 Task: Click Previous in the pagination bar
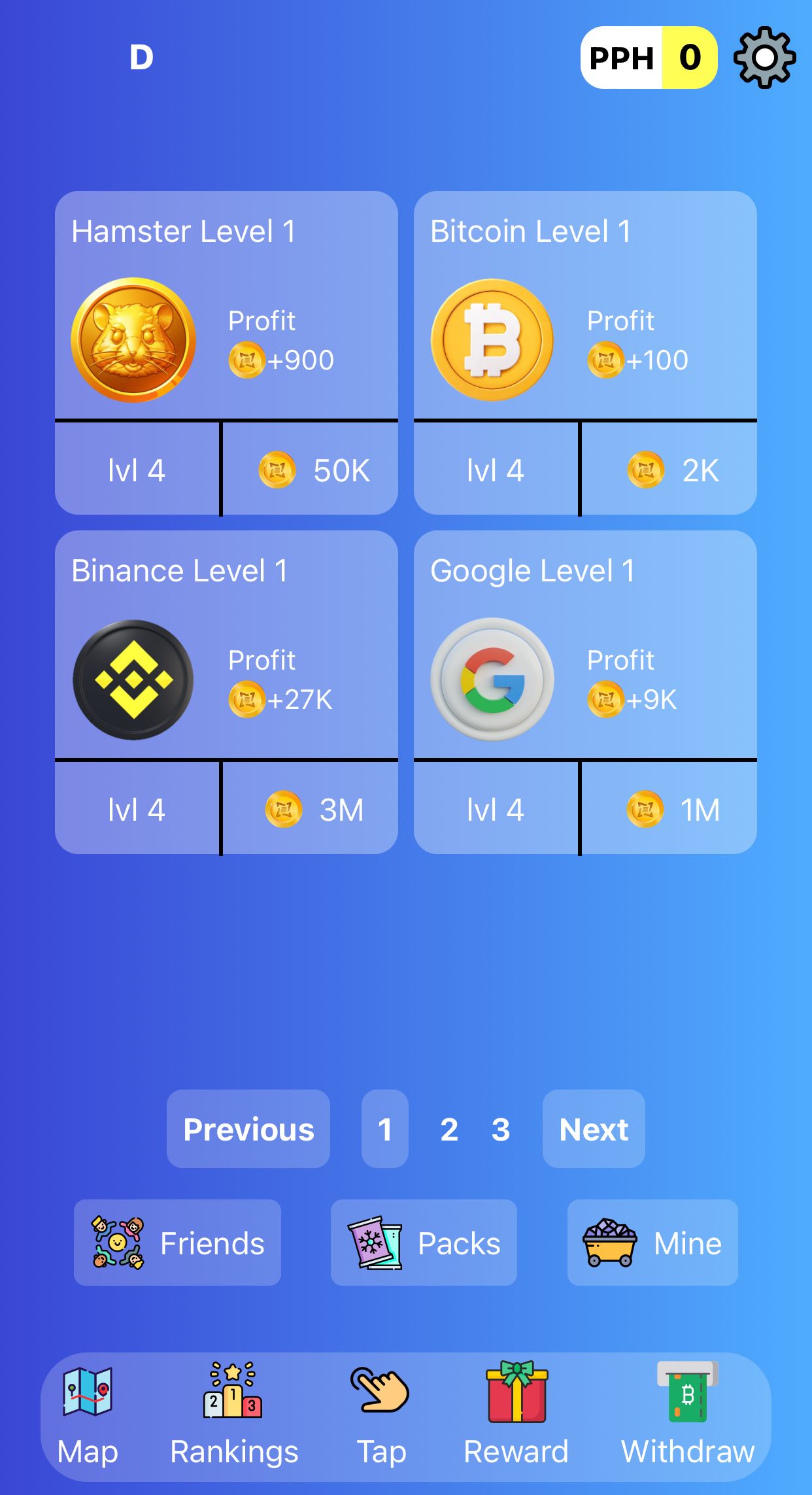pos(248,1130)
